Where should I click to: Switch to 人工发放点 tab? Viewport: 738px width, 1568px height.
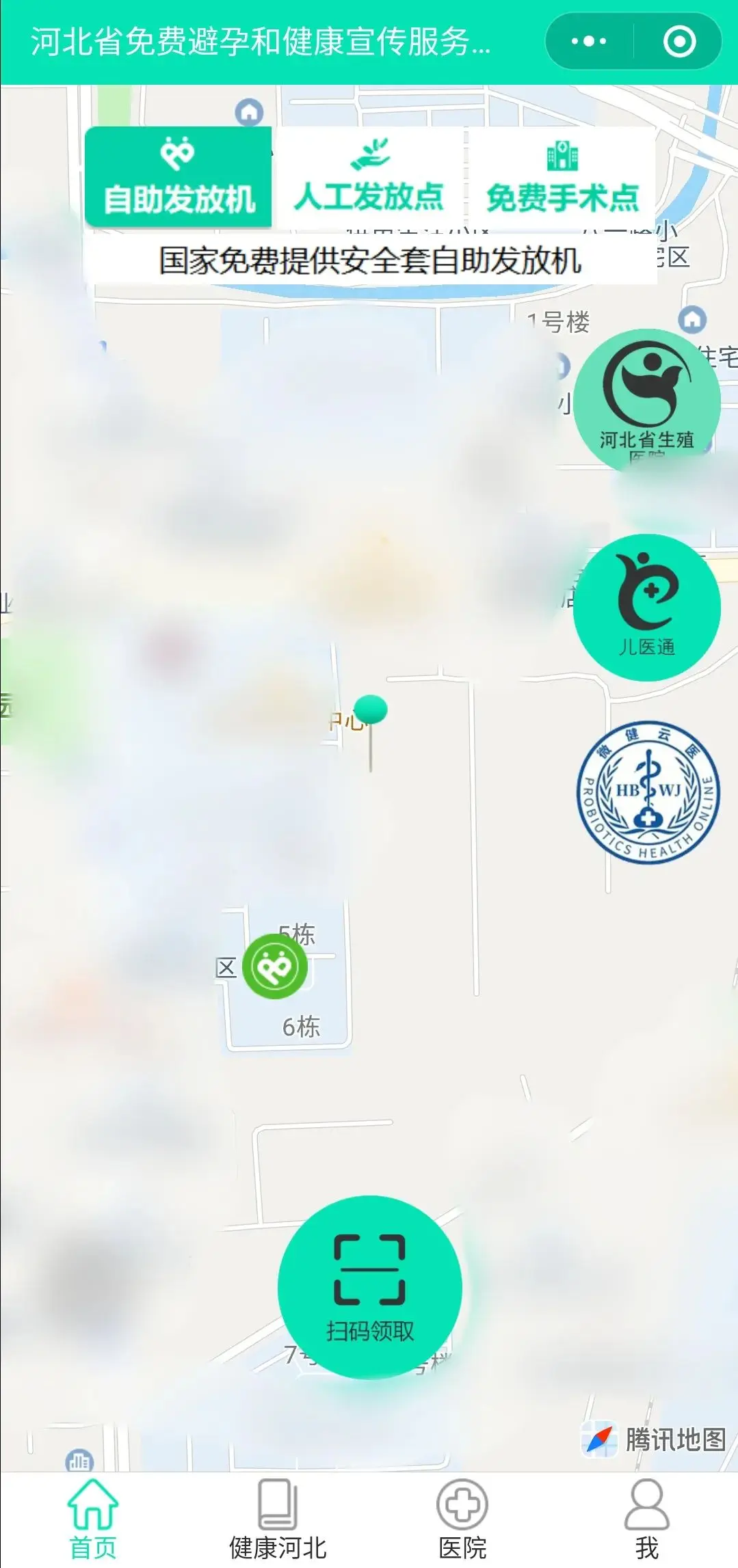369,178
